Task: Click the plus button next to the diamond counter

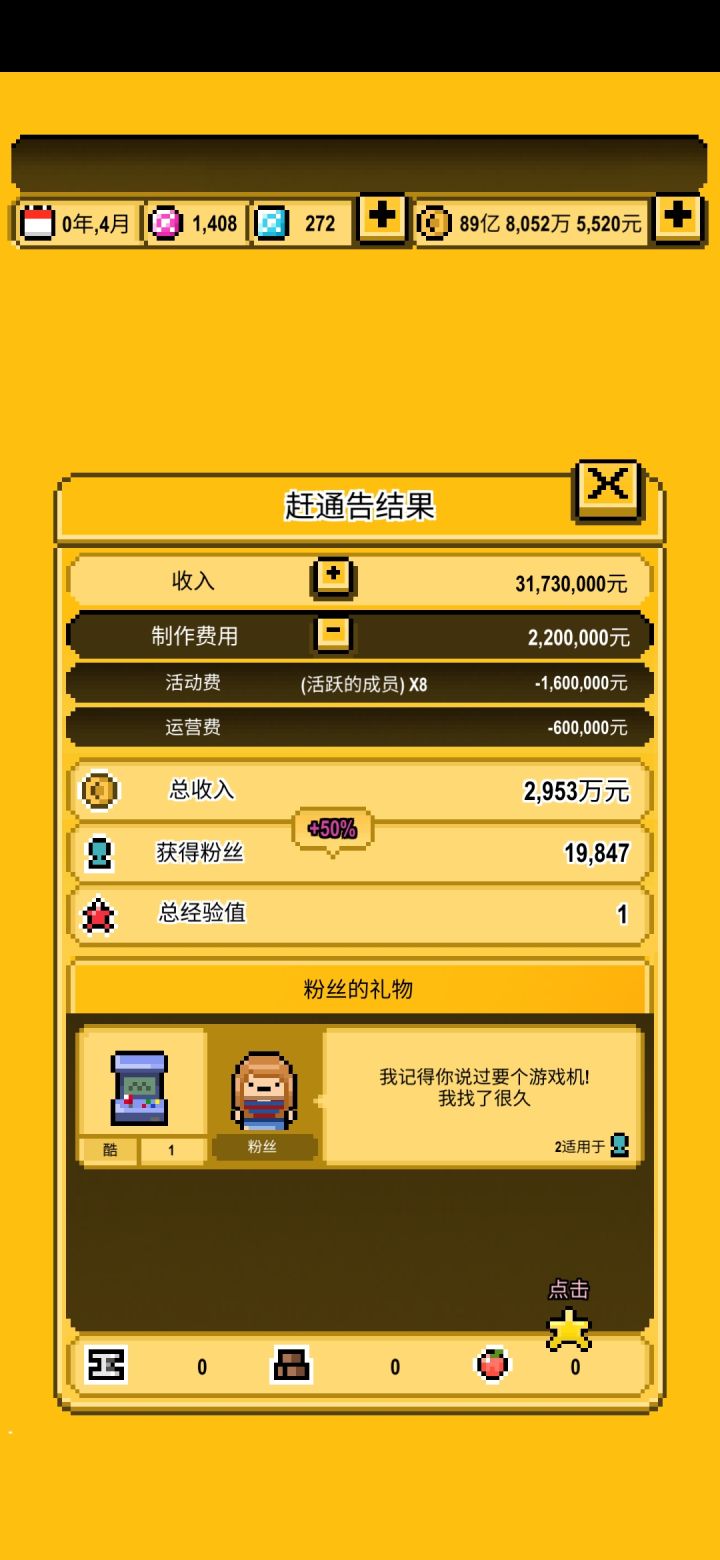Action: point(381,222)
